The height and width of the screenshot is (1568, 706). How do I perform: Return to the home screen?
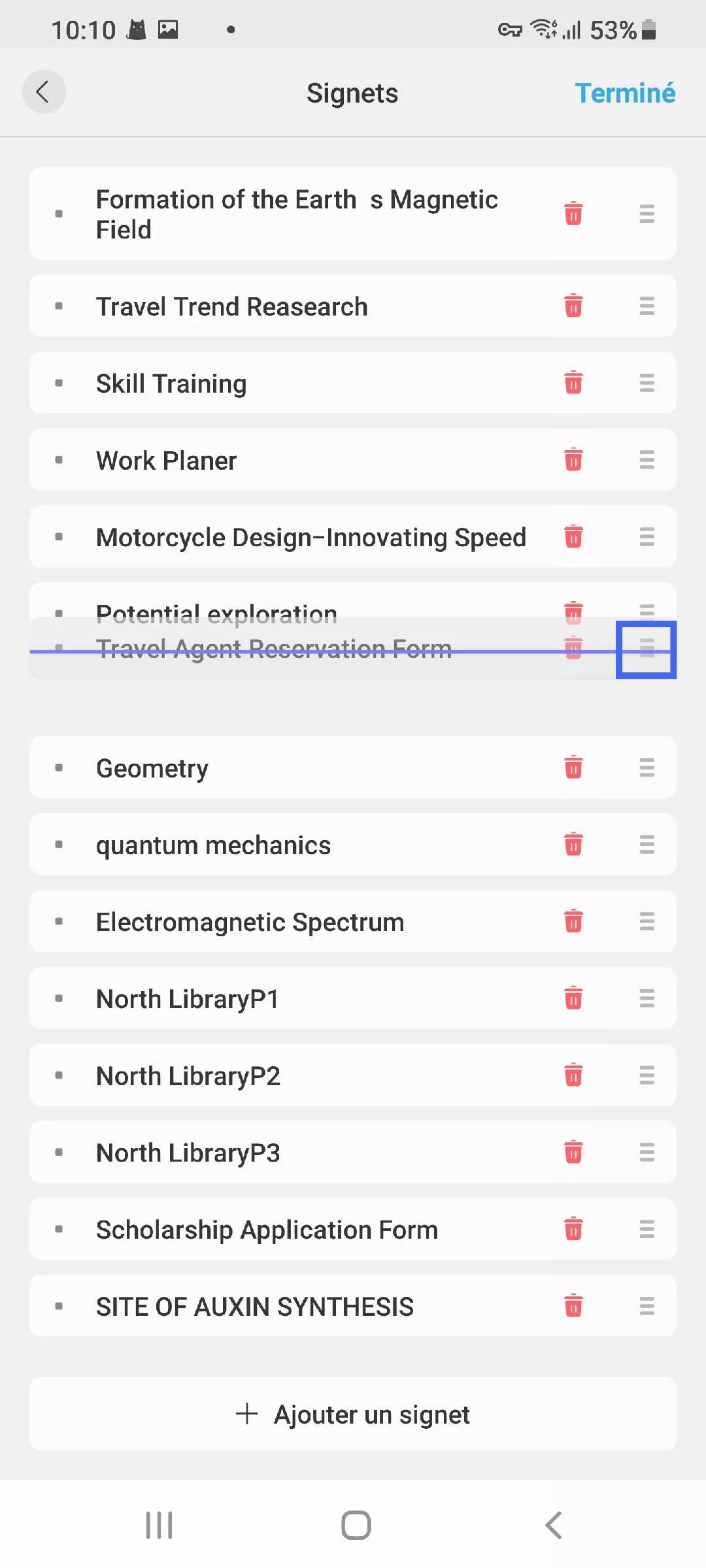click(356, 1526)
